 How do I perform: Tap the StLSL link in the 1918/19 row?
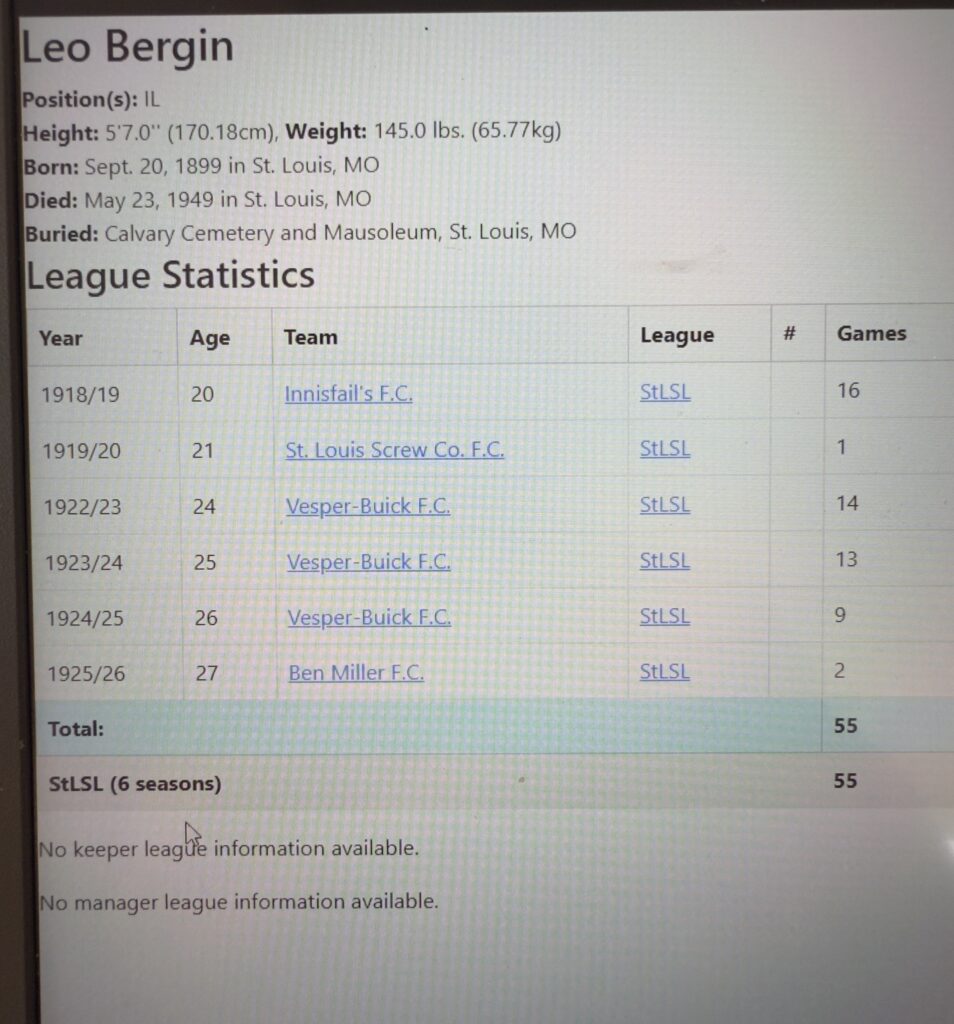[x=665, y=393]
